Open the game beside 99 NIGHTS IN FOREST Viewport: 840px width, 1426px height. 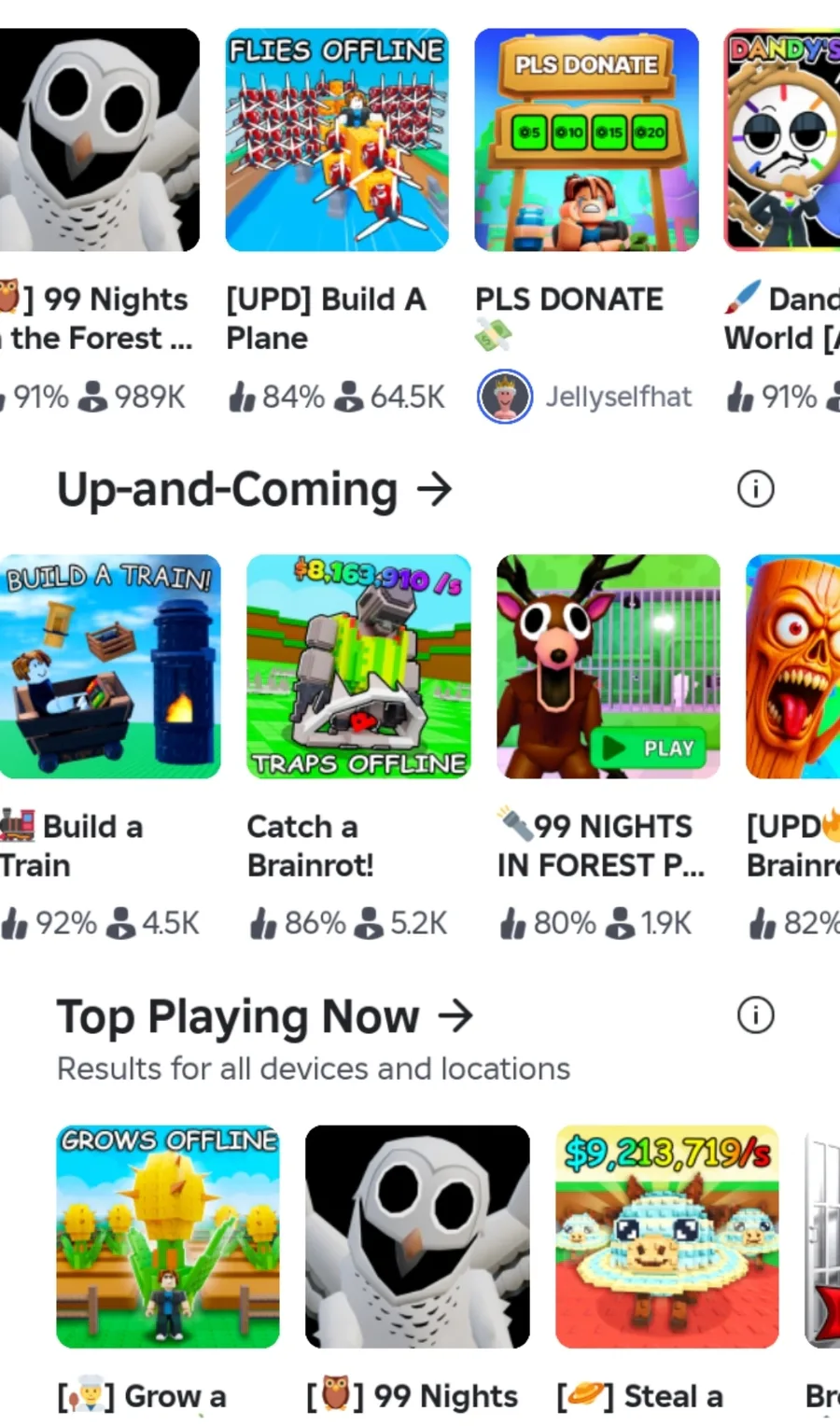point(793,666)
